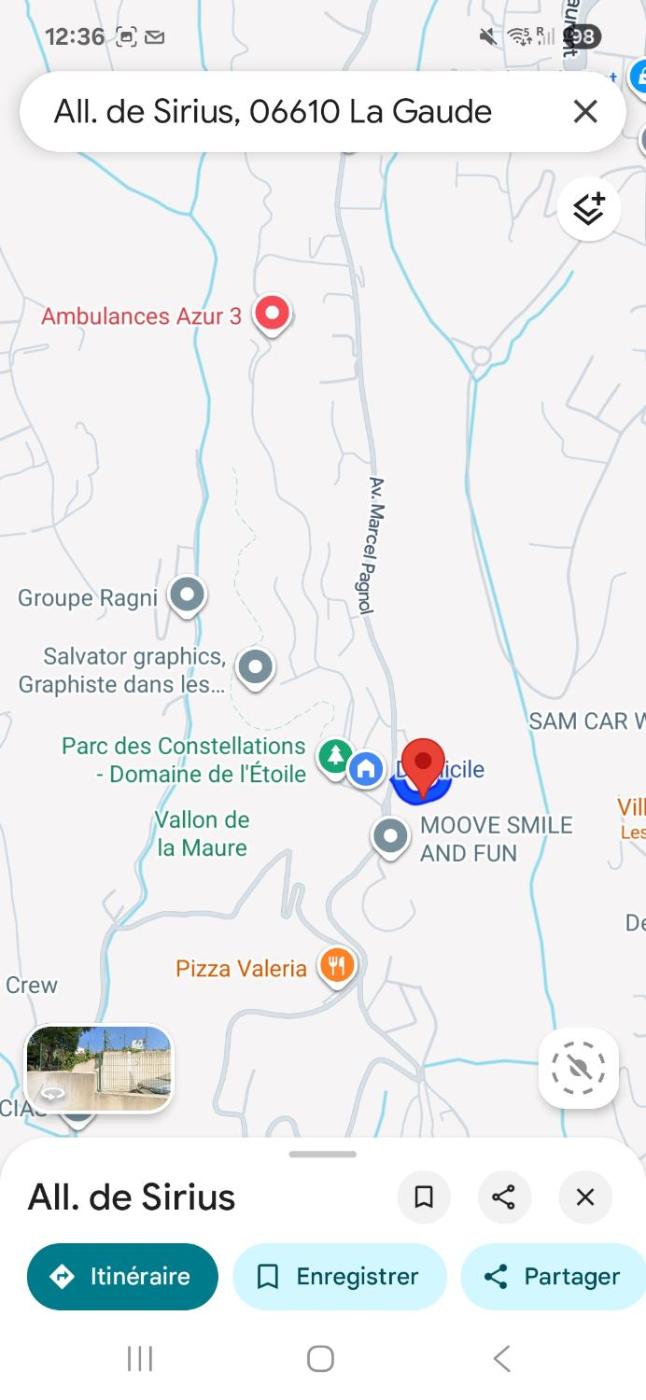
Task: Open recent apps from navigation bar
Action: 140,1358
